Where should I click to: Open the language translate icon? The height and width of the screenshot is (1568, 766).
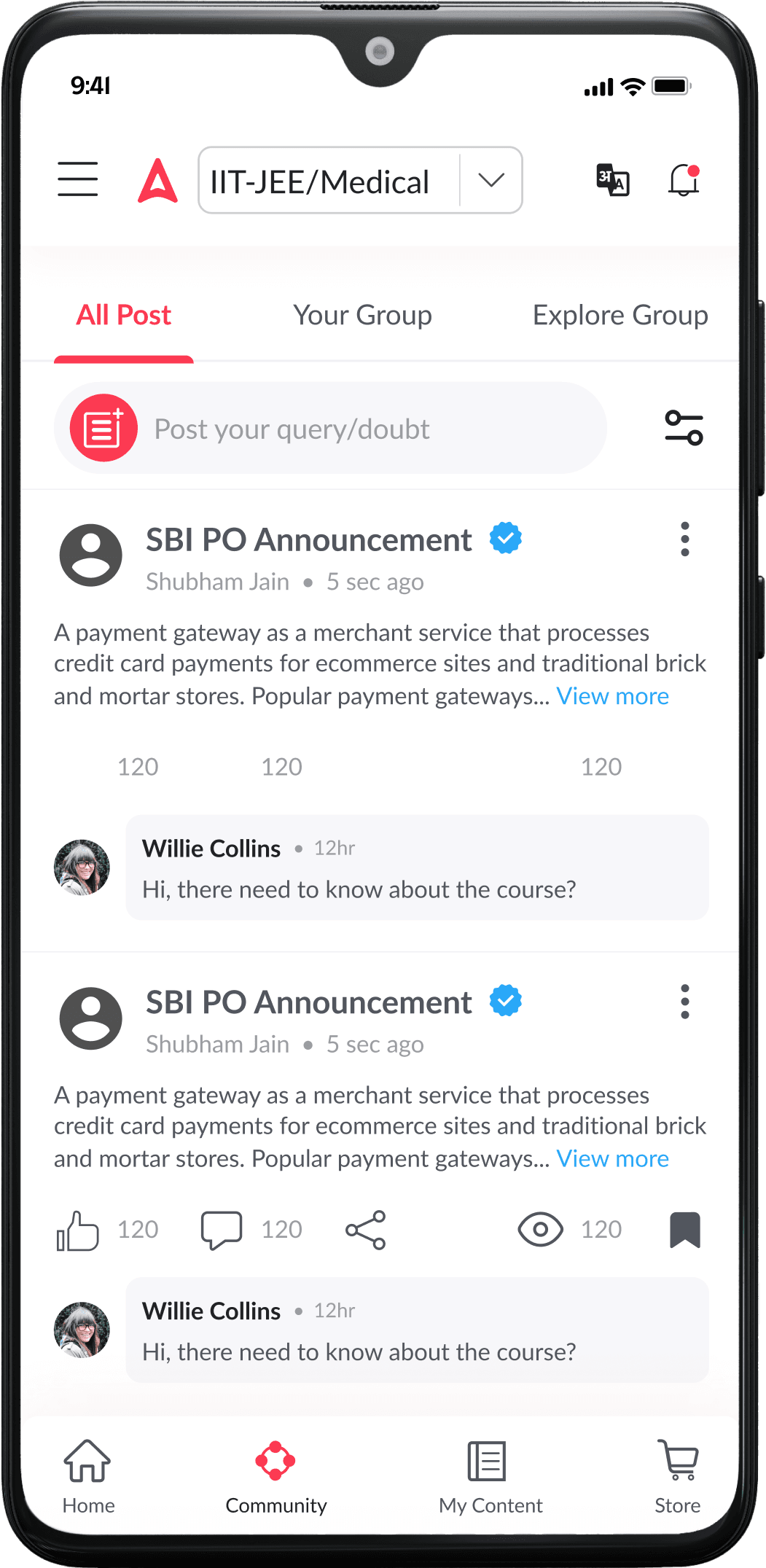pos(613,179)
